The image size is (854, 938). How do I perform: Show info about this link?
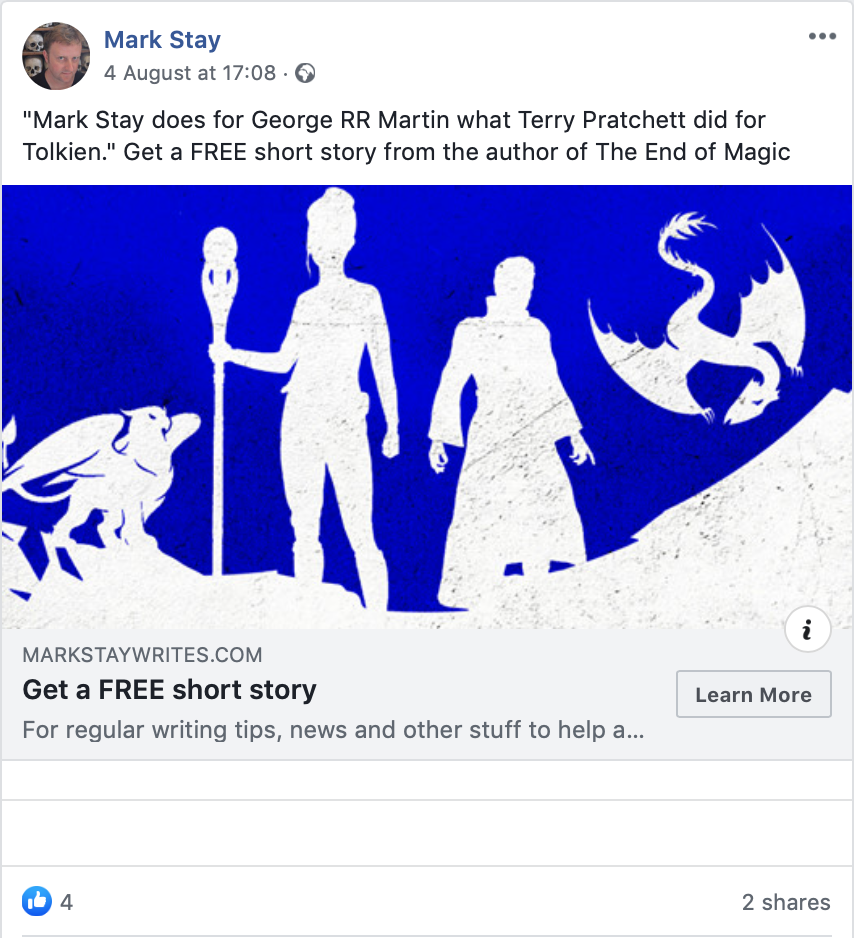pyautogui.click(x=808, y=629)
